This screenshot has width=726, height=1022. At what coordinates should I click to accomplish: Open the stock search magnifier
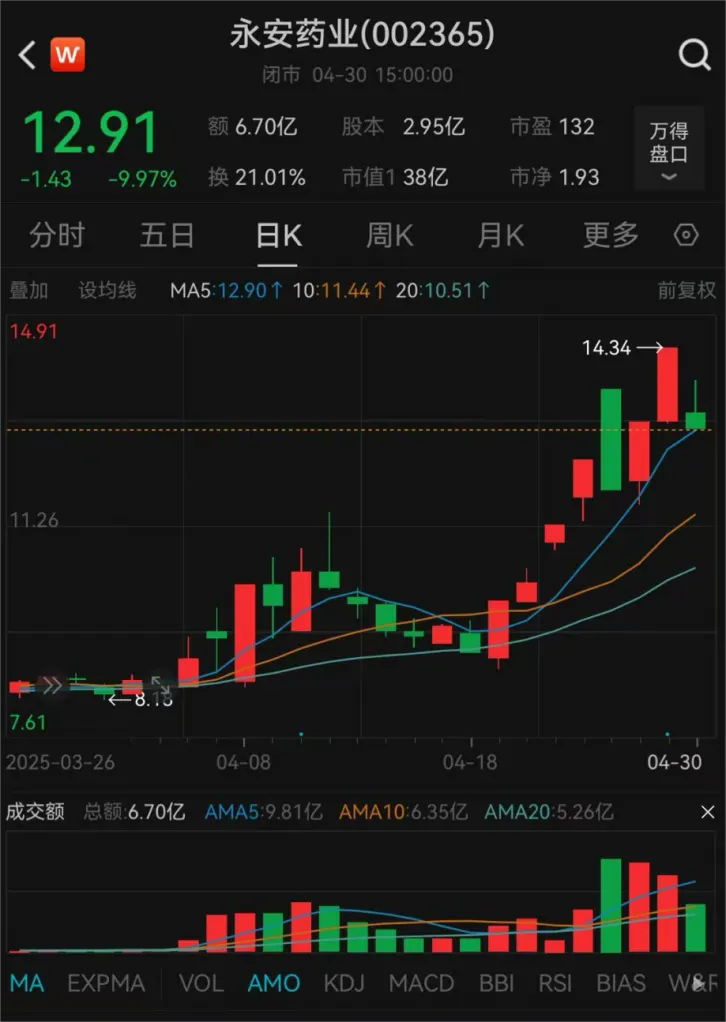click(694, 55)
